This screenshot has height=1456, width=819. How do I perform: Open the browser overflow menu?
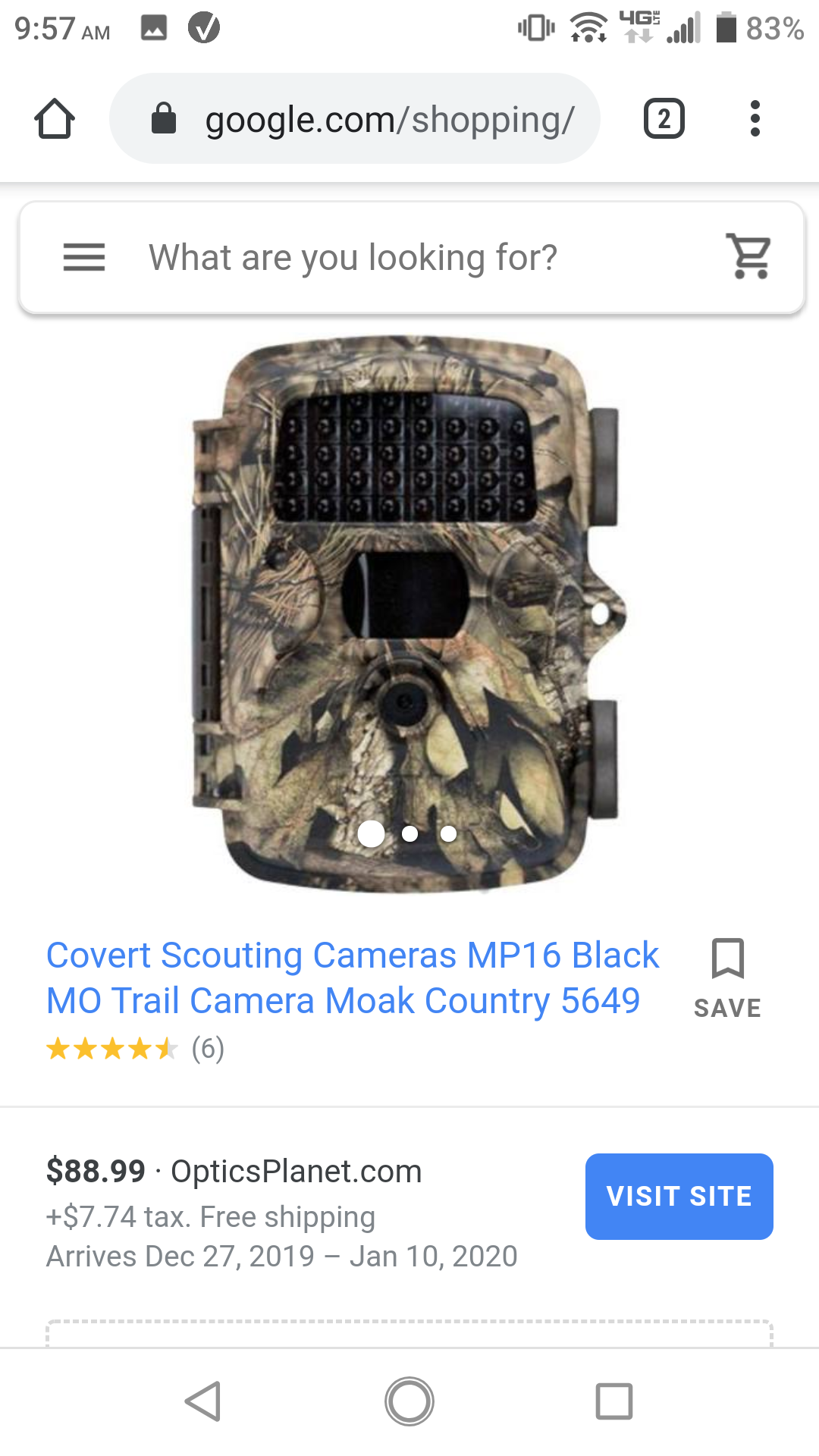click(755, 119)
